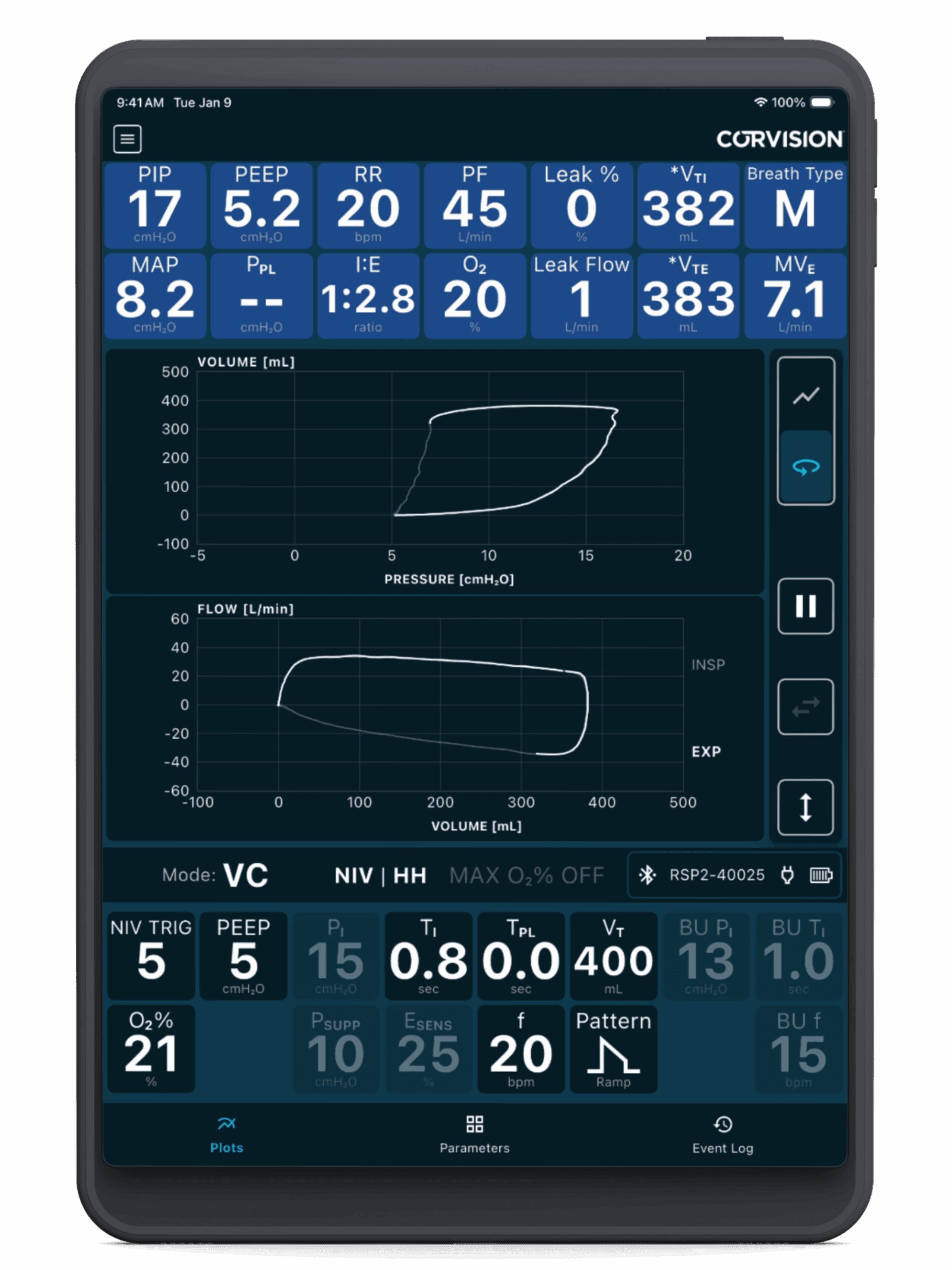Open the PEEP 5 cmH2O setting
952x1270 pixels.
[244, 955]
